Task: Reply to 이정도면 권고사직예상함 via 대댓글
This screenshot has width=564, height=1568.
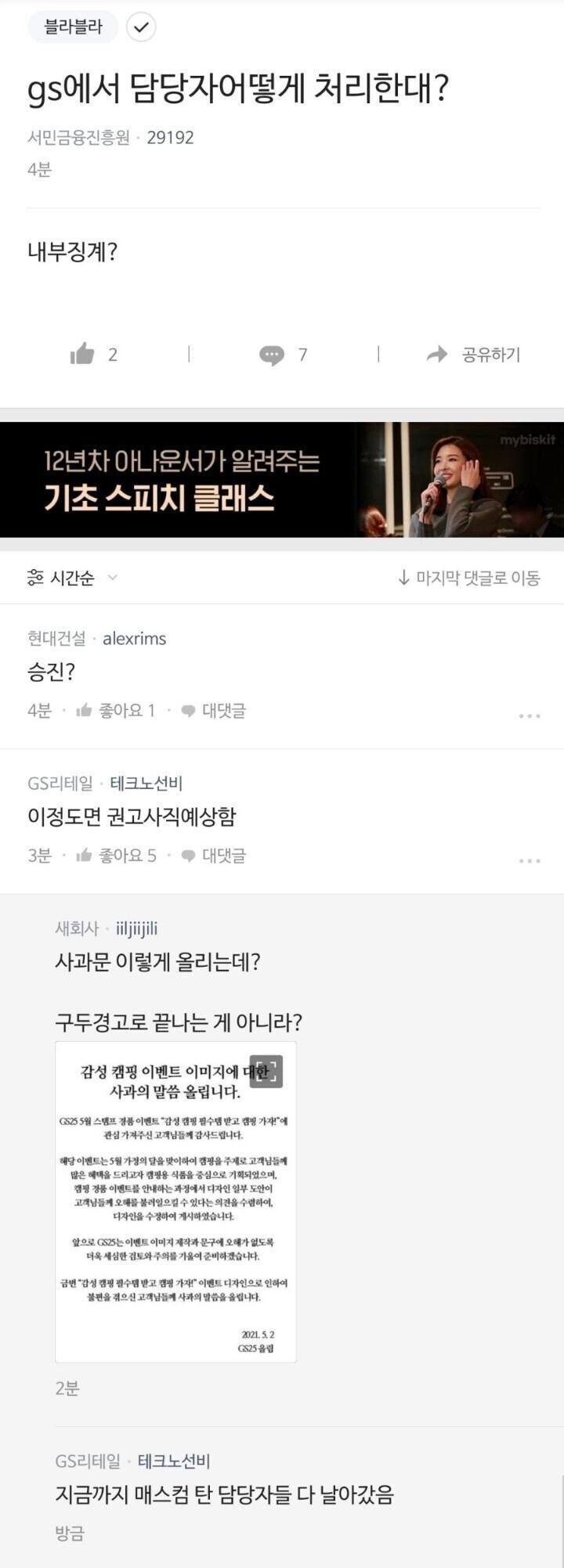Action: click(214, 856)
